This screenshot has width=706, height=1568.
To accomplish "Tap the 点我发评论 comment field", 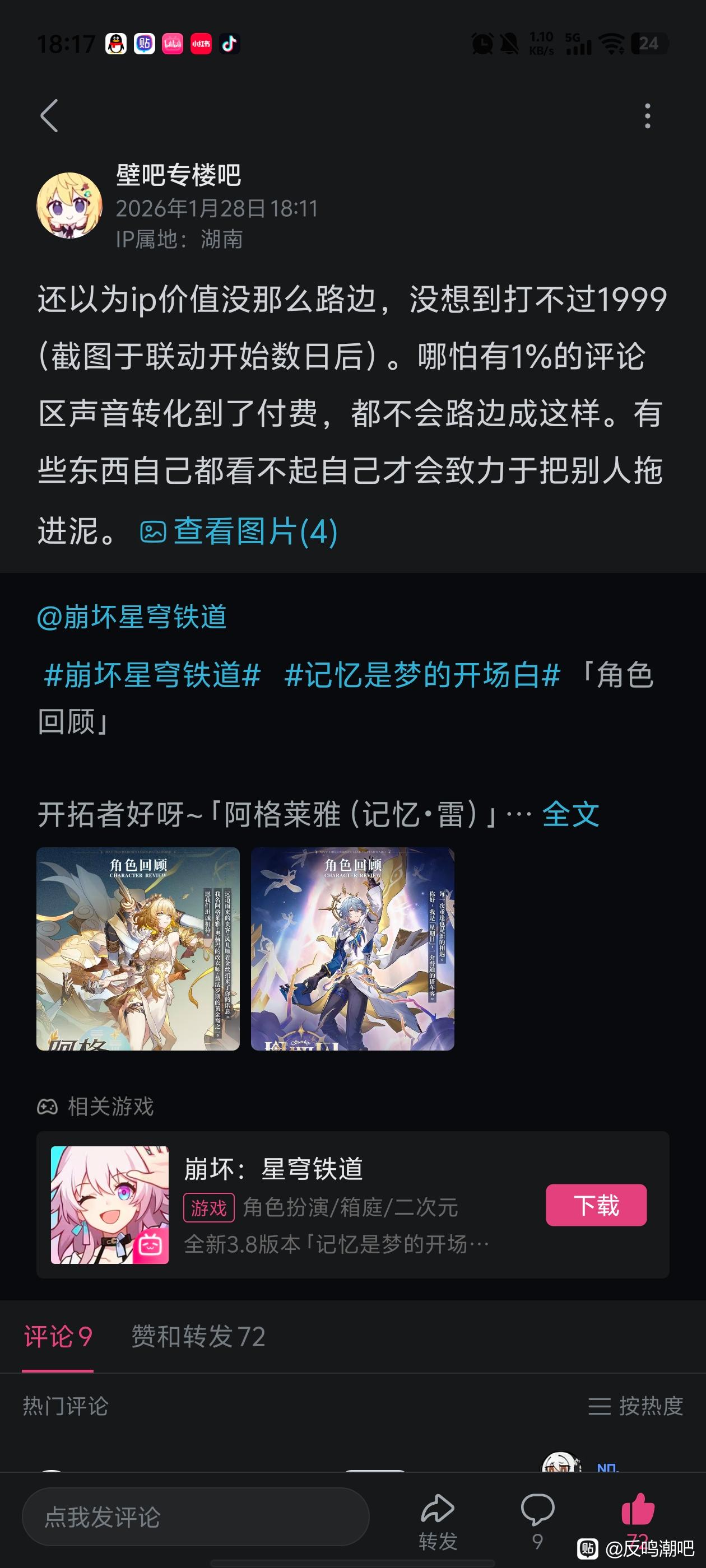I will tap(195, 1516).
